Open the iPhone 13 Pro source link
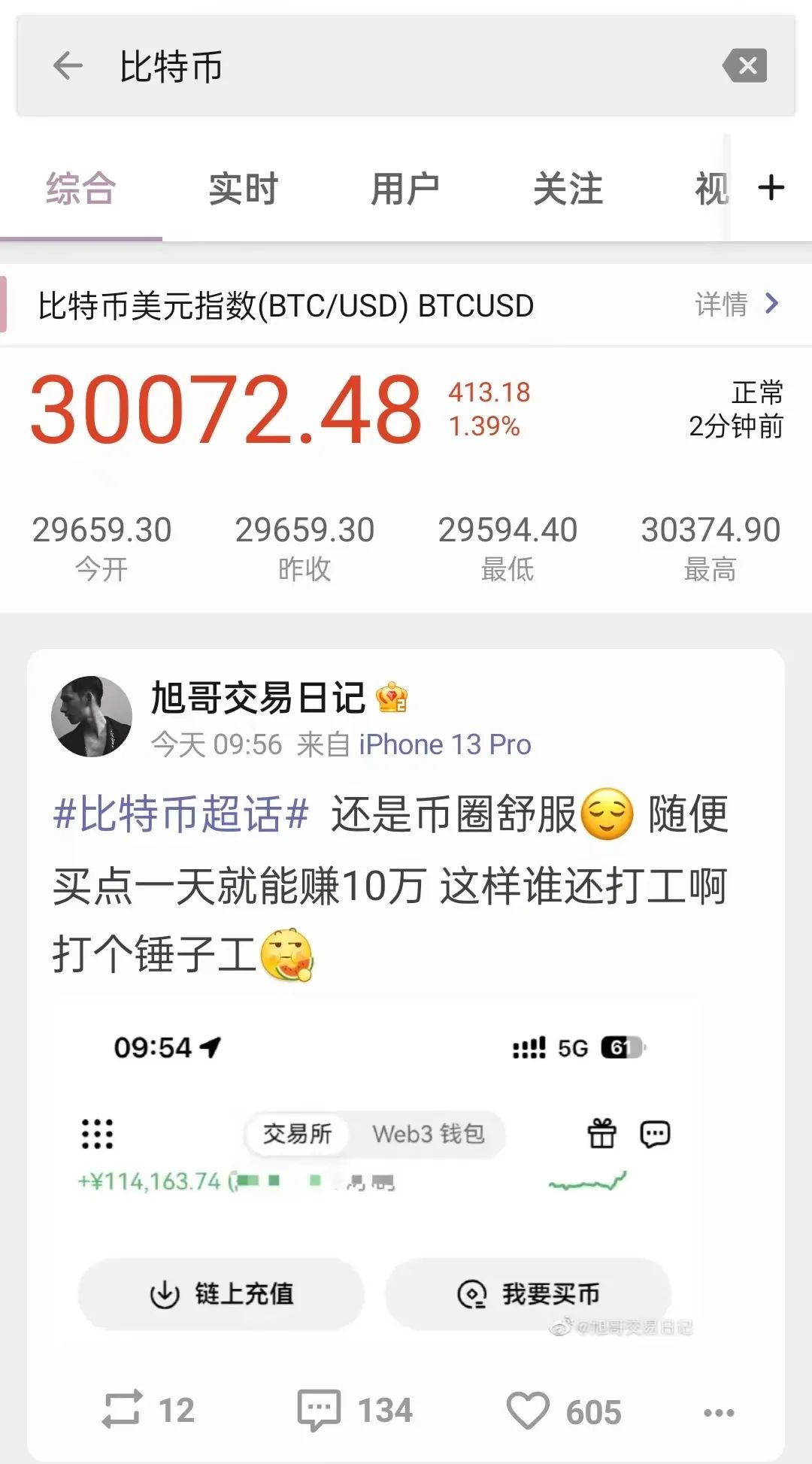812x1464 pixels. pyautogui.click(x=444, y=745)
